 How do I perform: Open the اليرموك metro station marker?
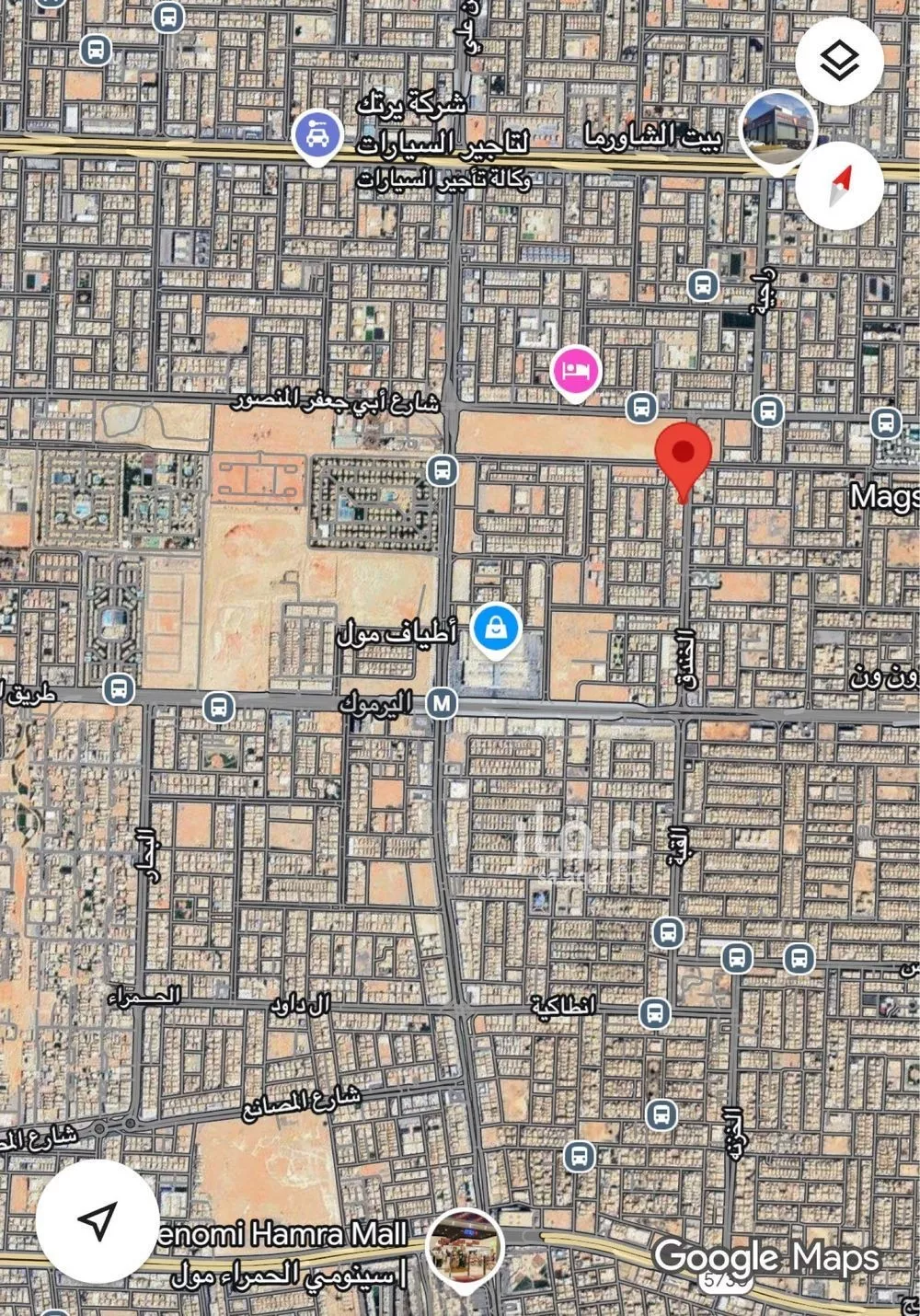[443, 704]
